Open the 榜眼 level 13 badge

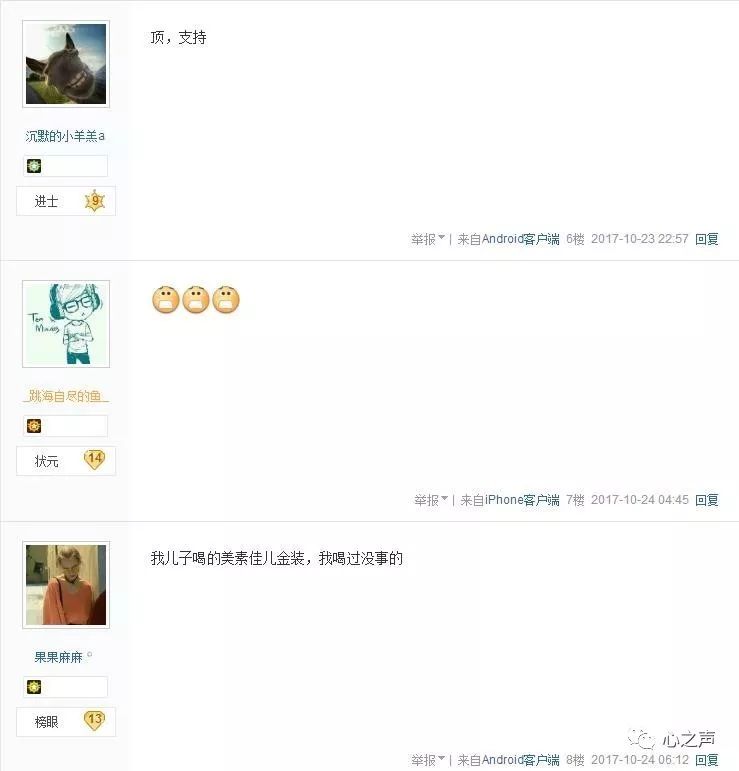pos(65,721)
